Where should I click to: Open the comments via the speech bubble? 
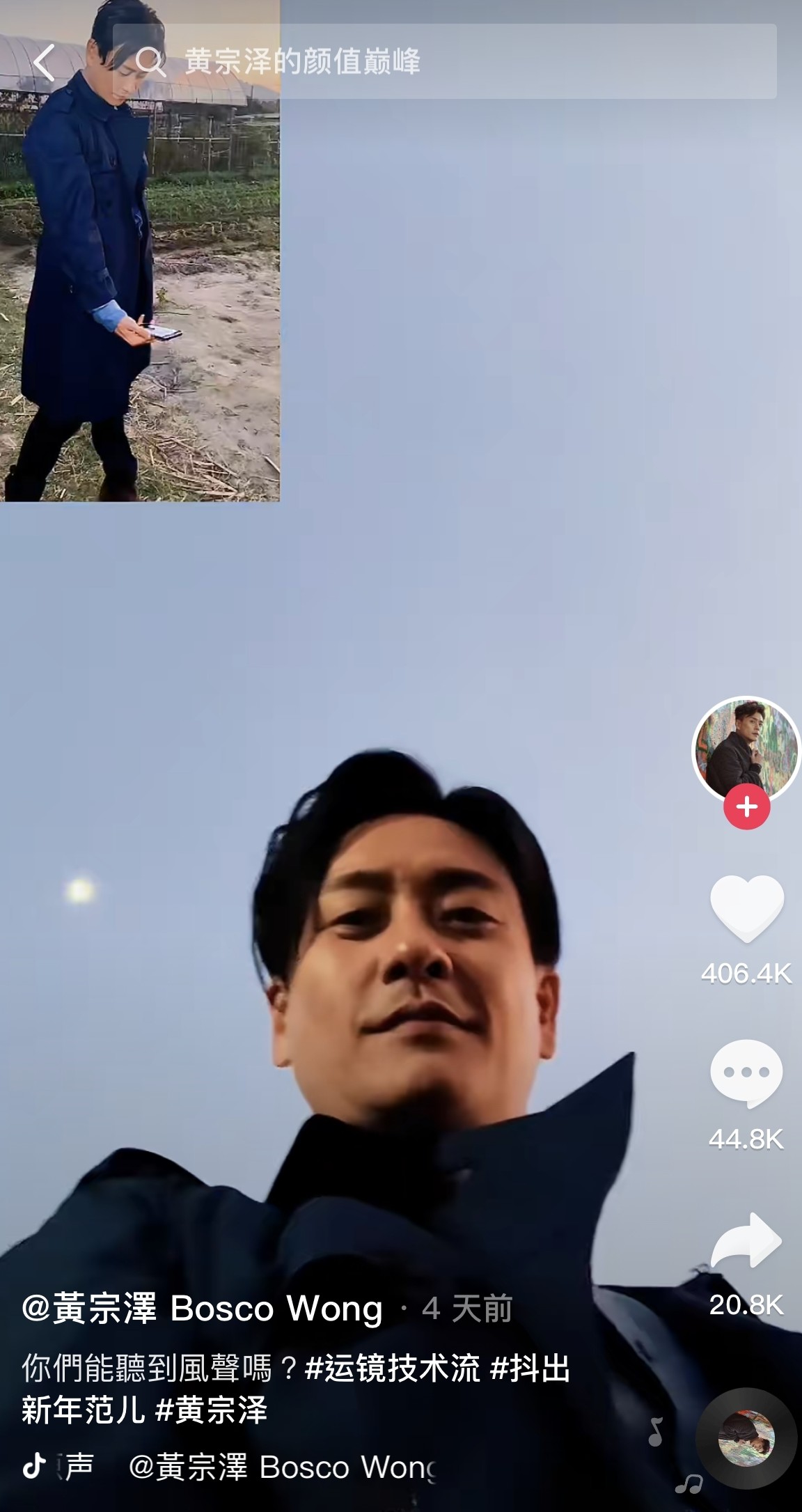coord(746,1073)
